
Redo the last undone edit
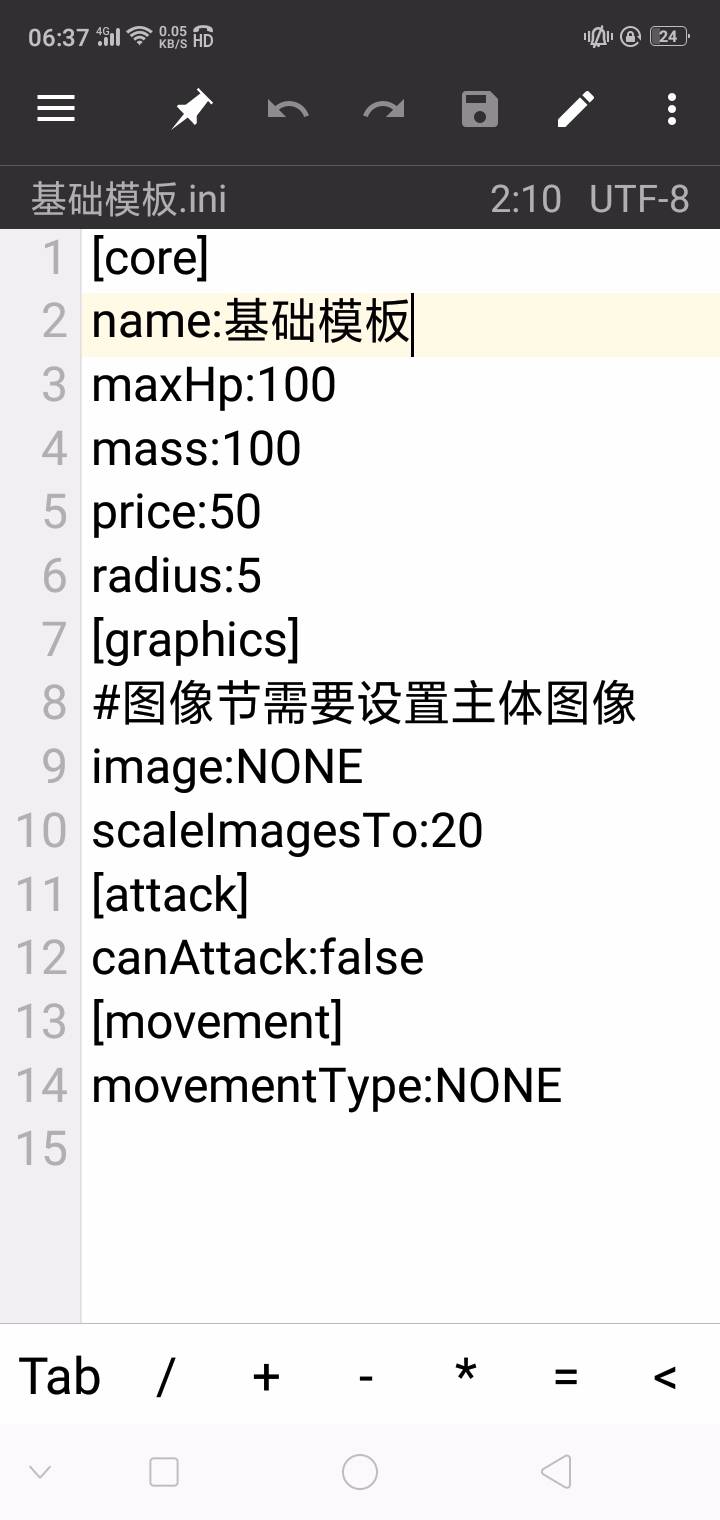point(383,108)
